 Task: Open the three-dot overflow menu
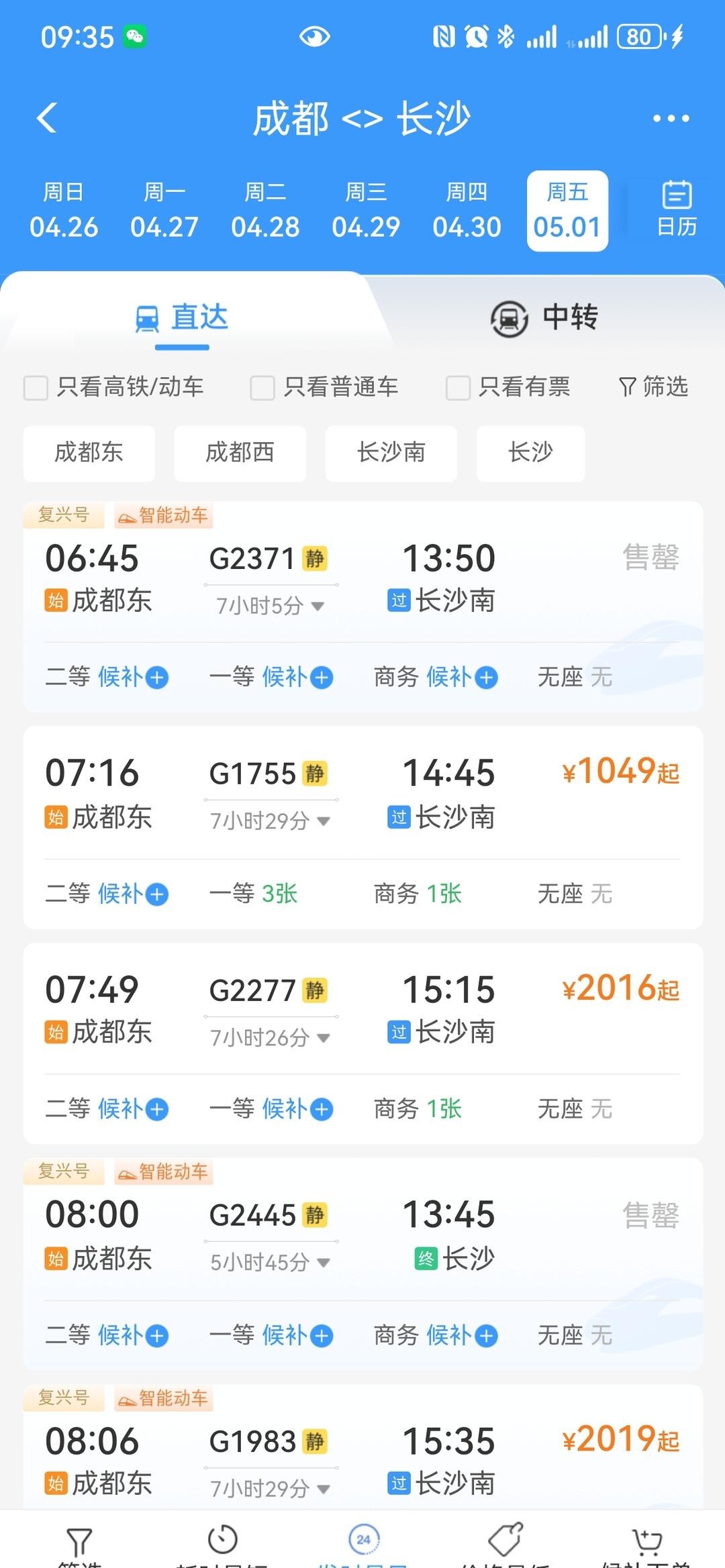671,119
